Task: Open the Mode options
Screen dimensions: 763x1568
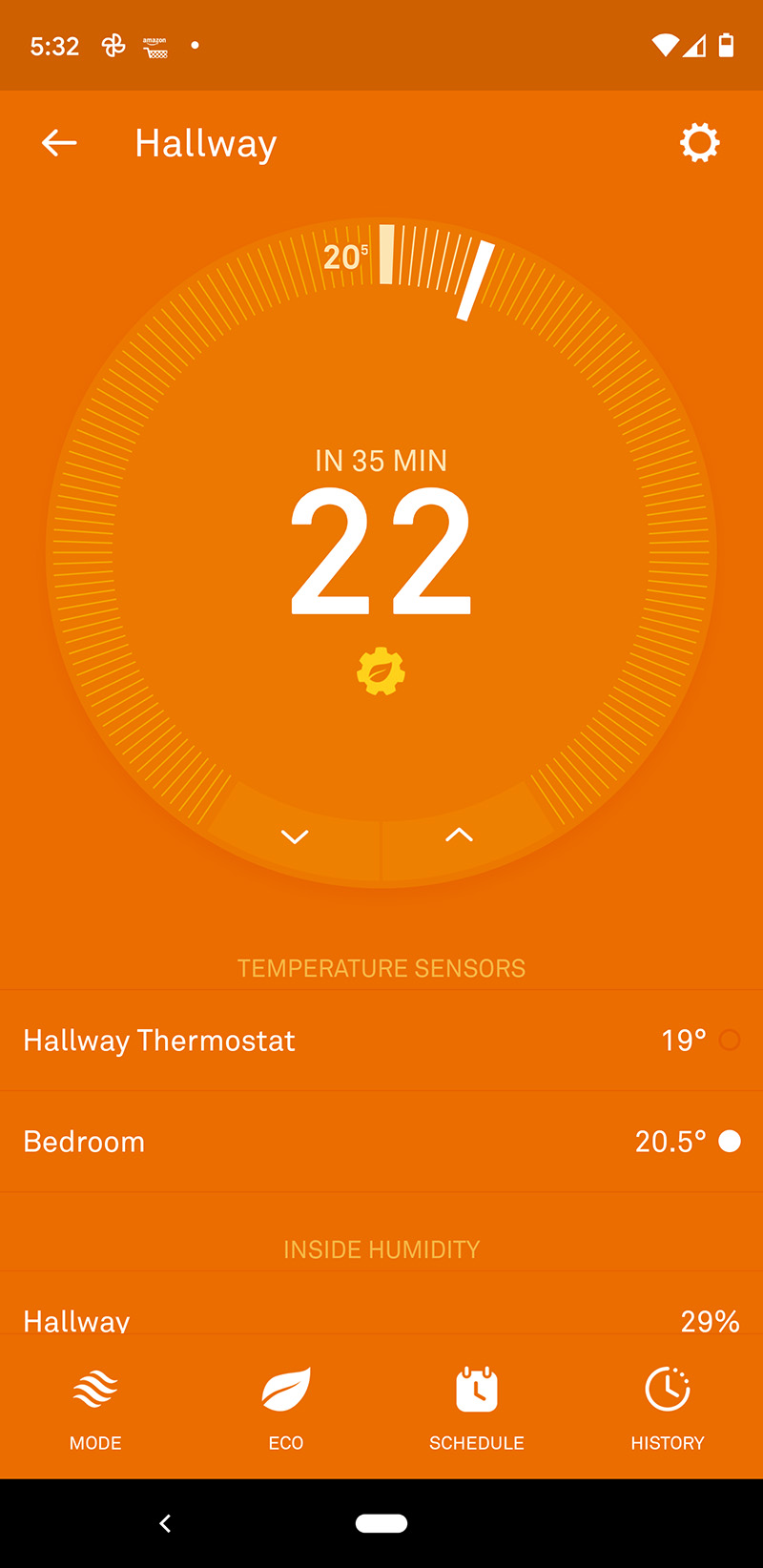Action: pyautogui.click(x=95, y=1406)
